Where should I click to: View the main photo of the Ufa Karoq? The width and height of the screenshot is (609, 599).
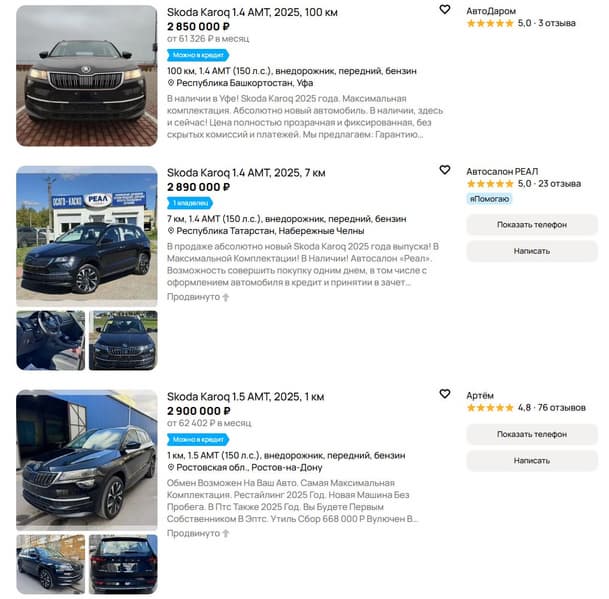[x=87, y=76]
